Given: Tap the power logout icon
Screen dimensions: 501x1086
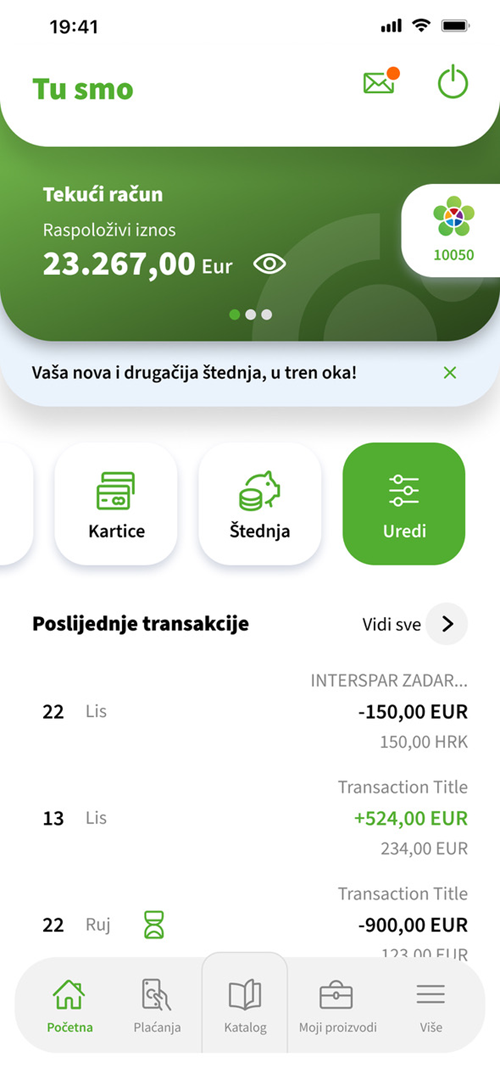Looking at the screenshot, I should point(452,82).
